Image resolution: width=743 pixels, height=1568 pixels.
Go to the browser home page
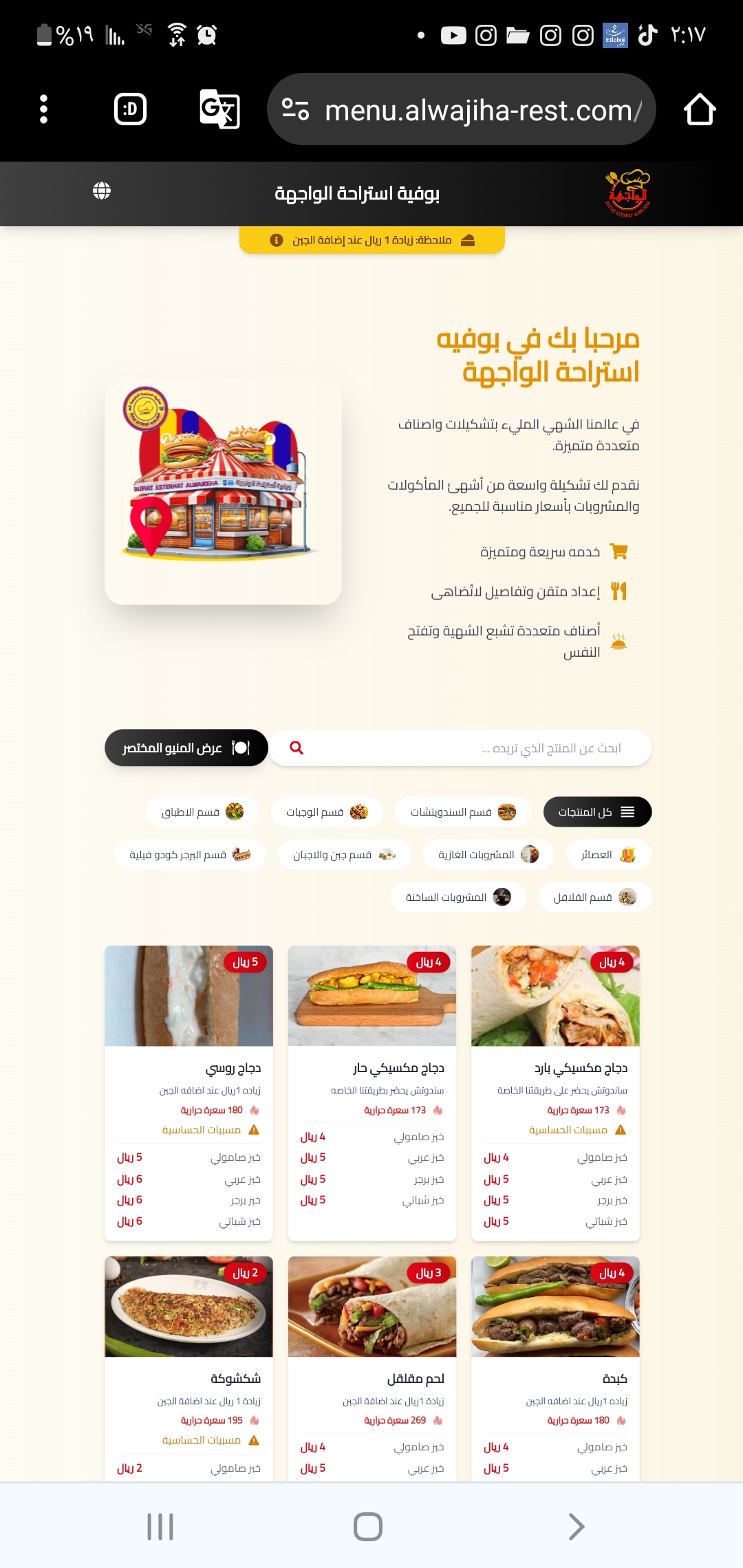pyautogui.click(x=700, y=109)
